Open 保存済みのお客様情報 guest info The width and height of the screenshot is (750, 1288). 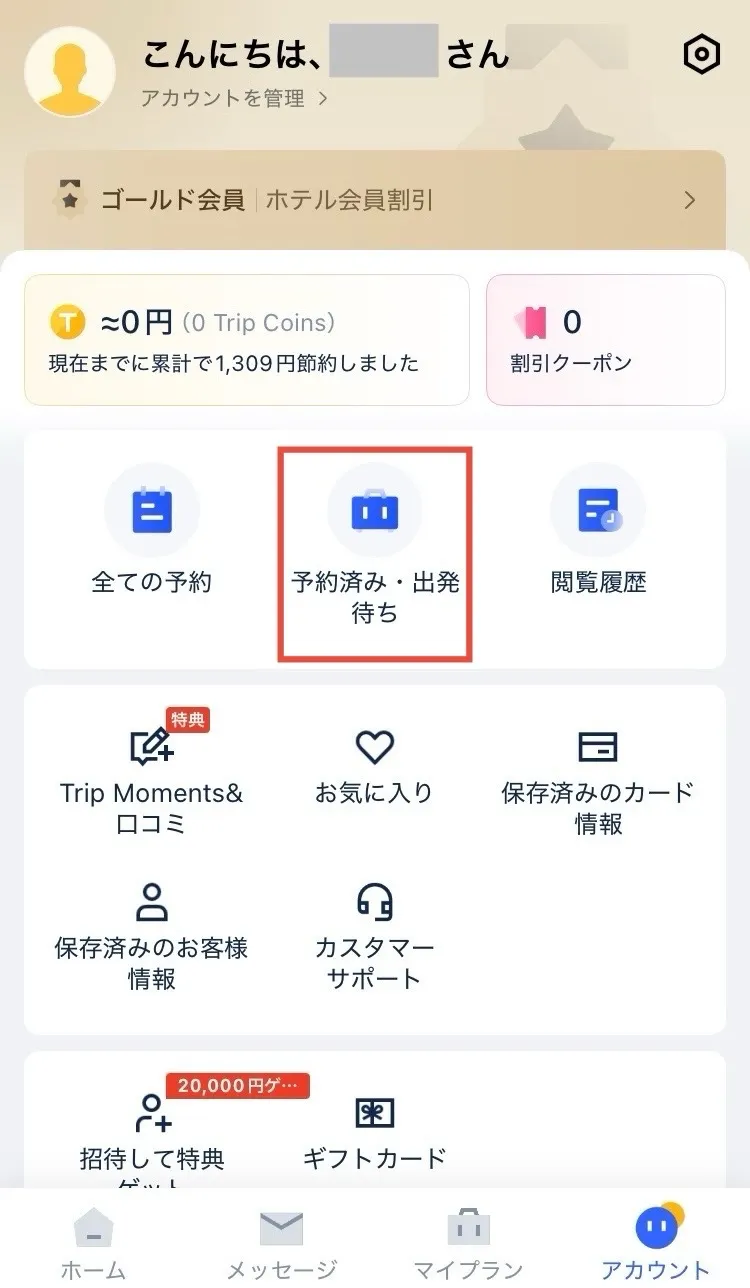tap(152, 903)
